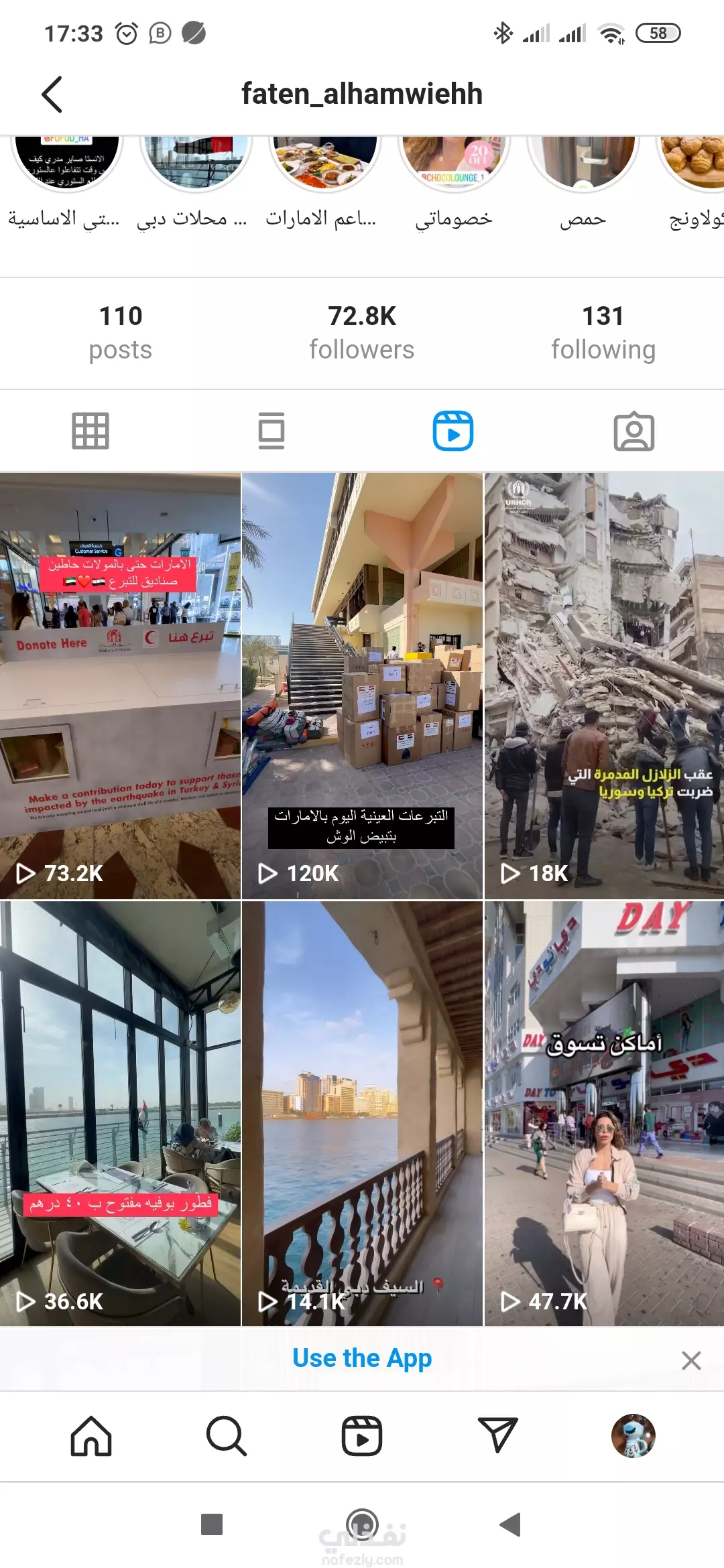Go to the Instagram home feed

[x=91, y=1436]
